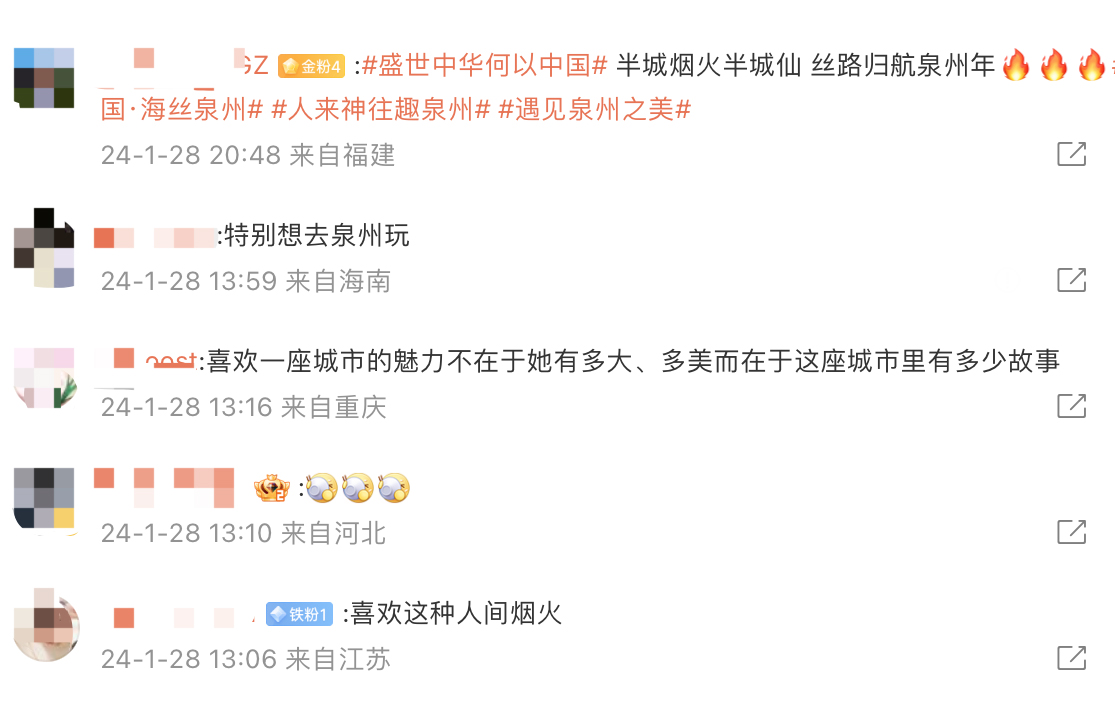View avatar of the 重庆 commenter
The height and width of the screenshot is (704, 1115).
tap(44, 374)
